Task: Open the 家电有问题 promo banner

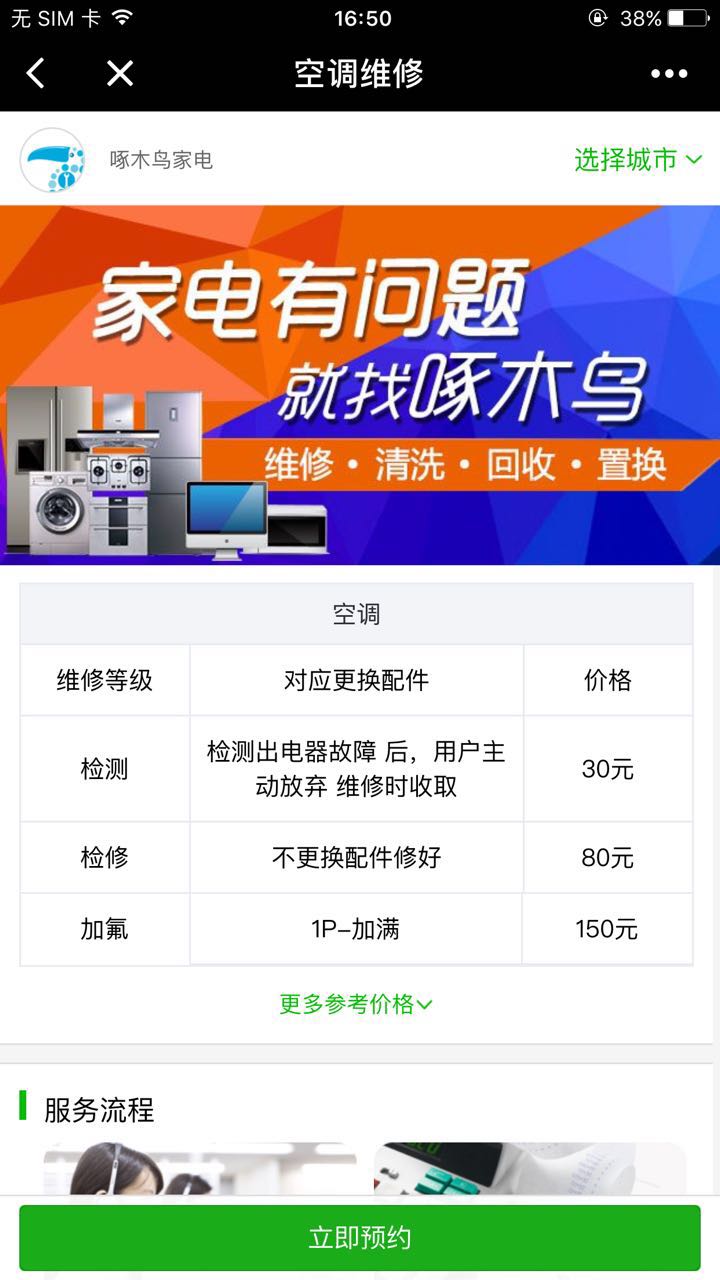Action: (360, 385)
